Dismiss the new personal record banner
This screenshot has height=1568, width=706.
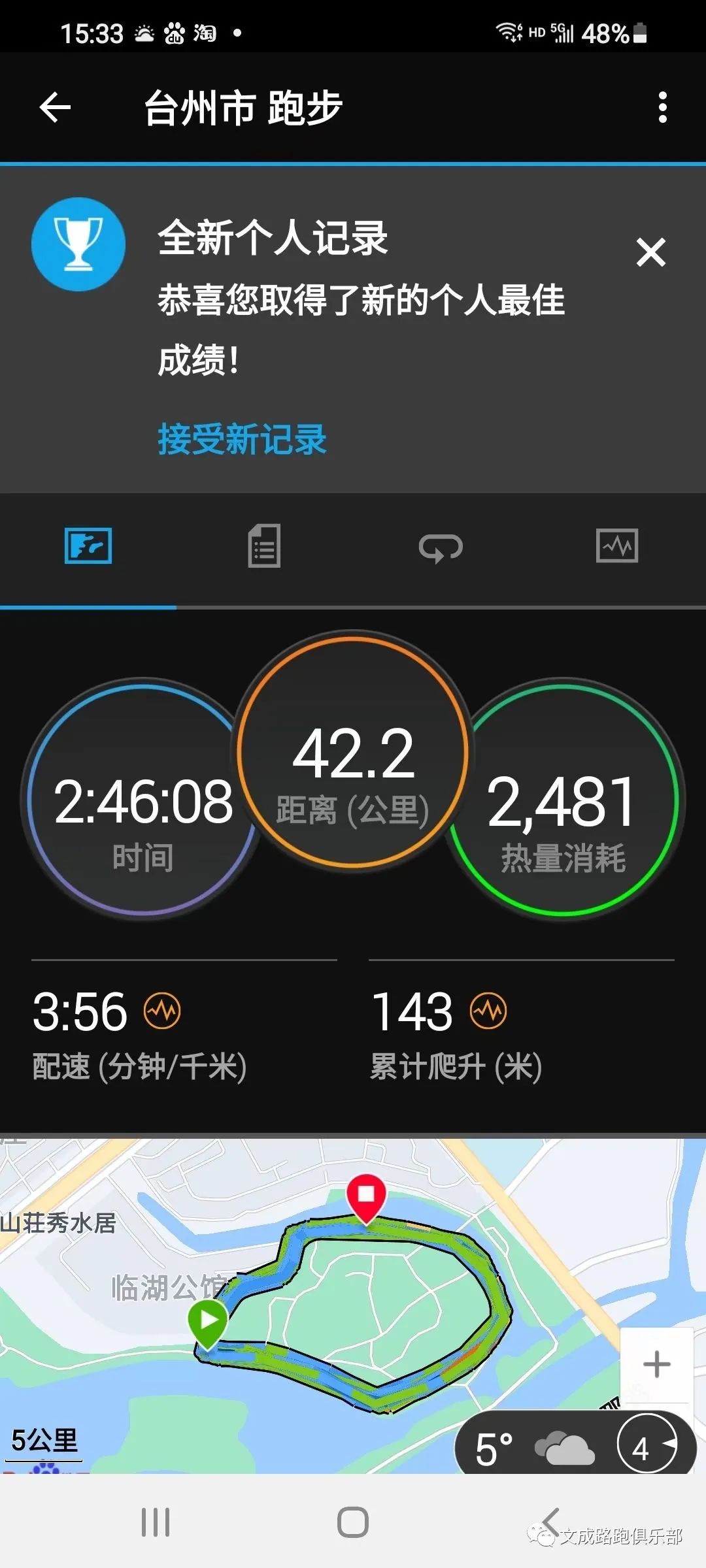pyautogui.click(x=650, y=252)
